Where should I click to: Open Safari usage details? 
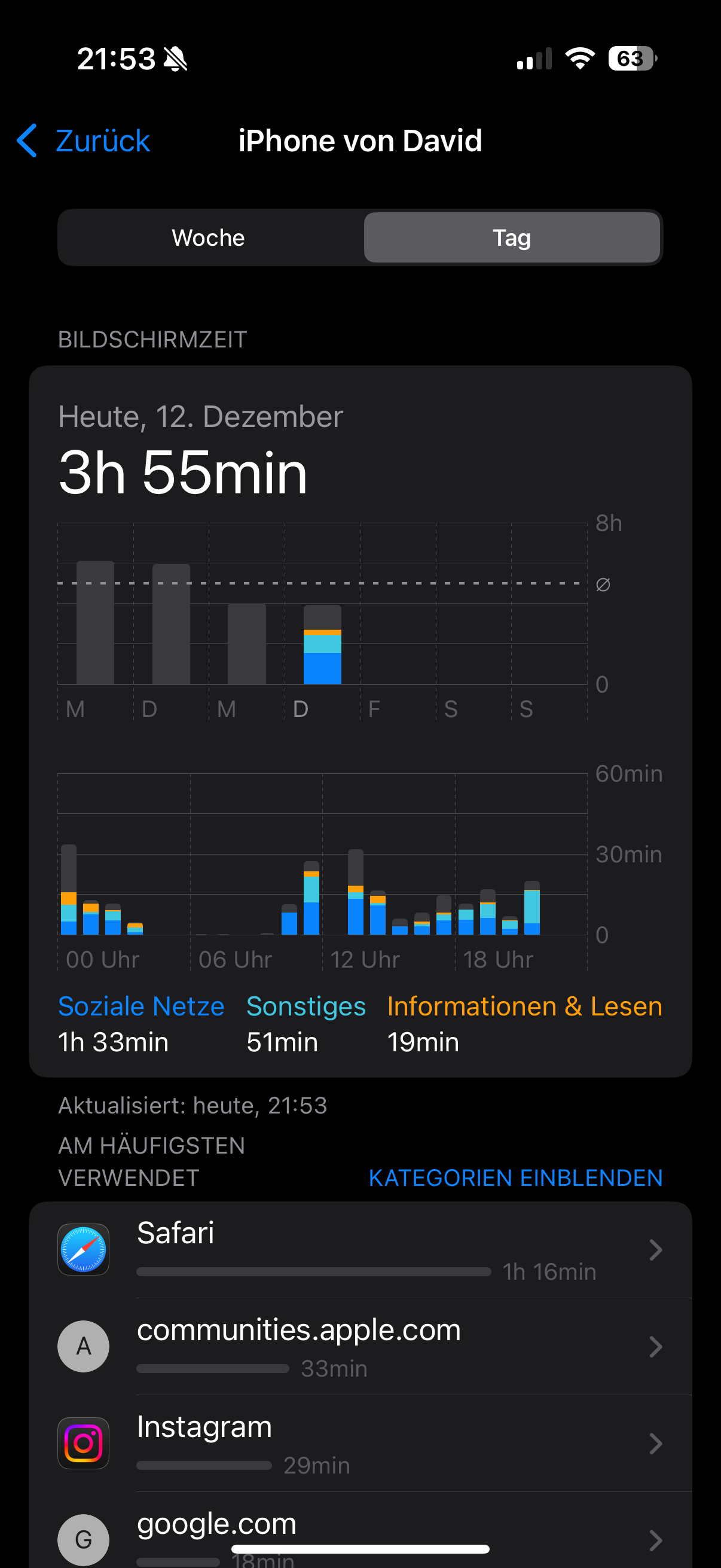tap(360, 1250)
